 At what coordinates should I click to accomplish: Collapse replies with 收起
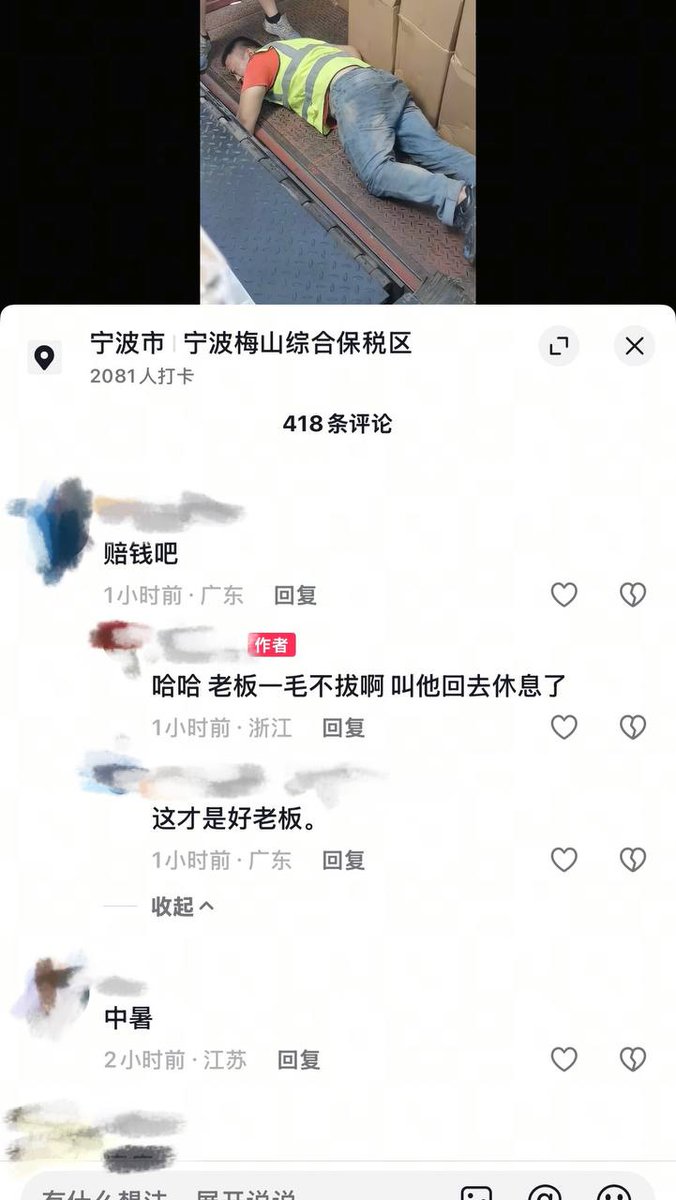(182, 906)
